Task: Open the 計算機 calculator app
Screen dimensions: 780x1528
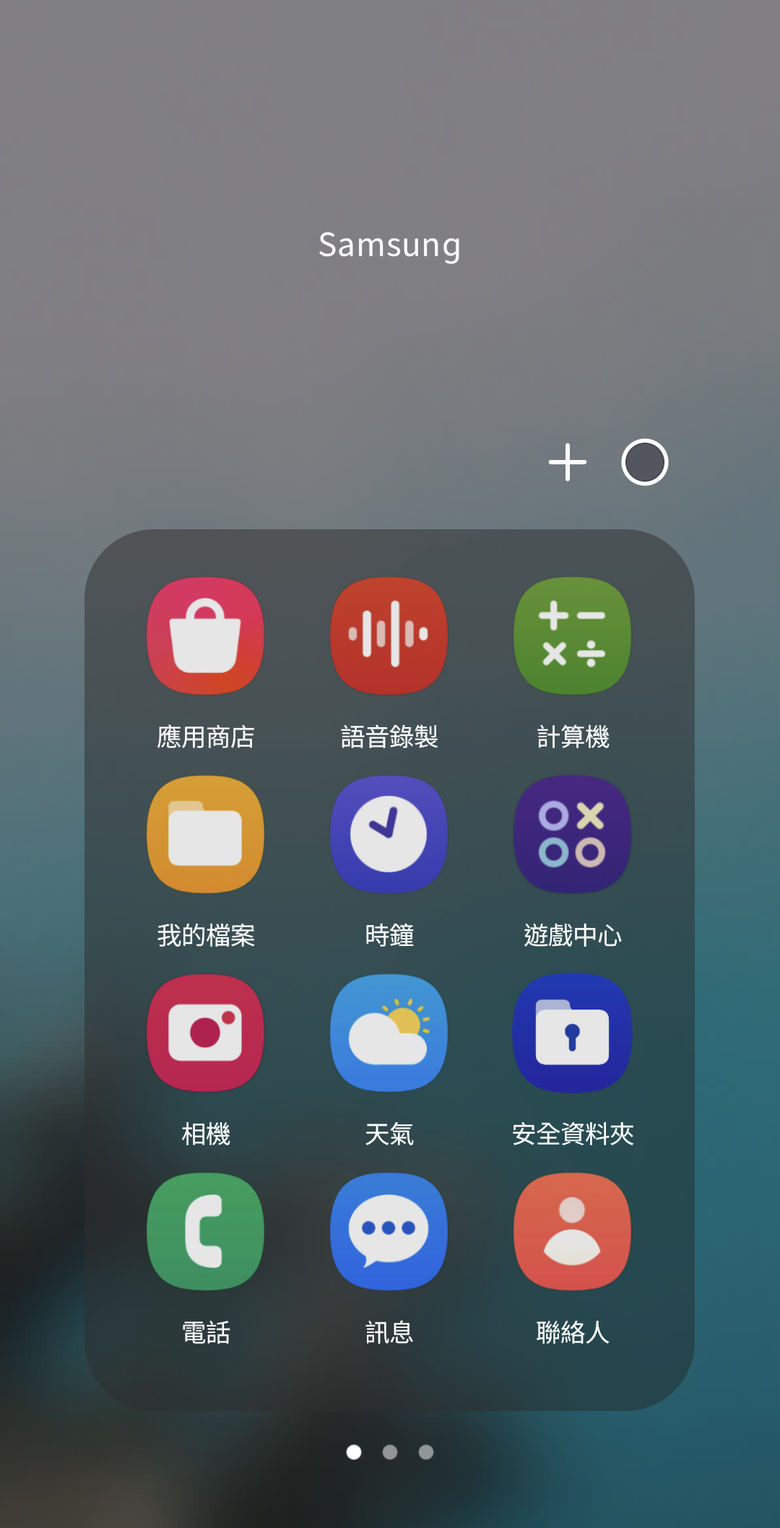Action: pos(572,636)
